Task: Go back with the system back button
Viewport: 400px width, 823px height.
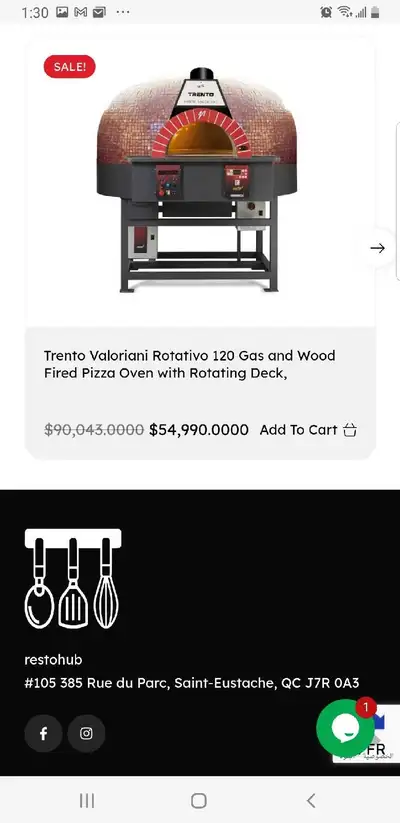Action: (311, 800)
